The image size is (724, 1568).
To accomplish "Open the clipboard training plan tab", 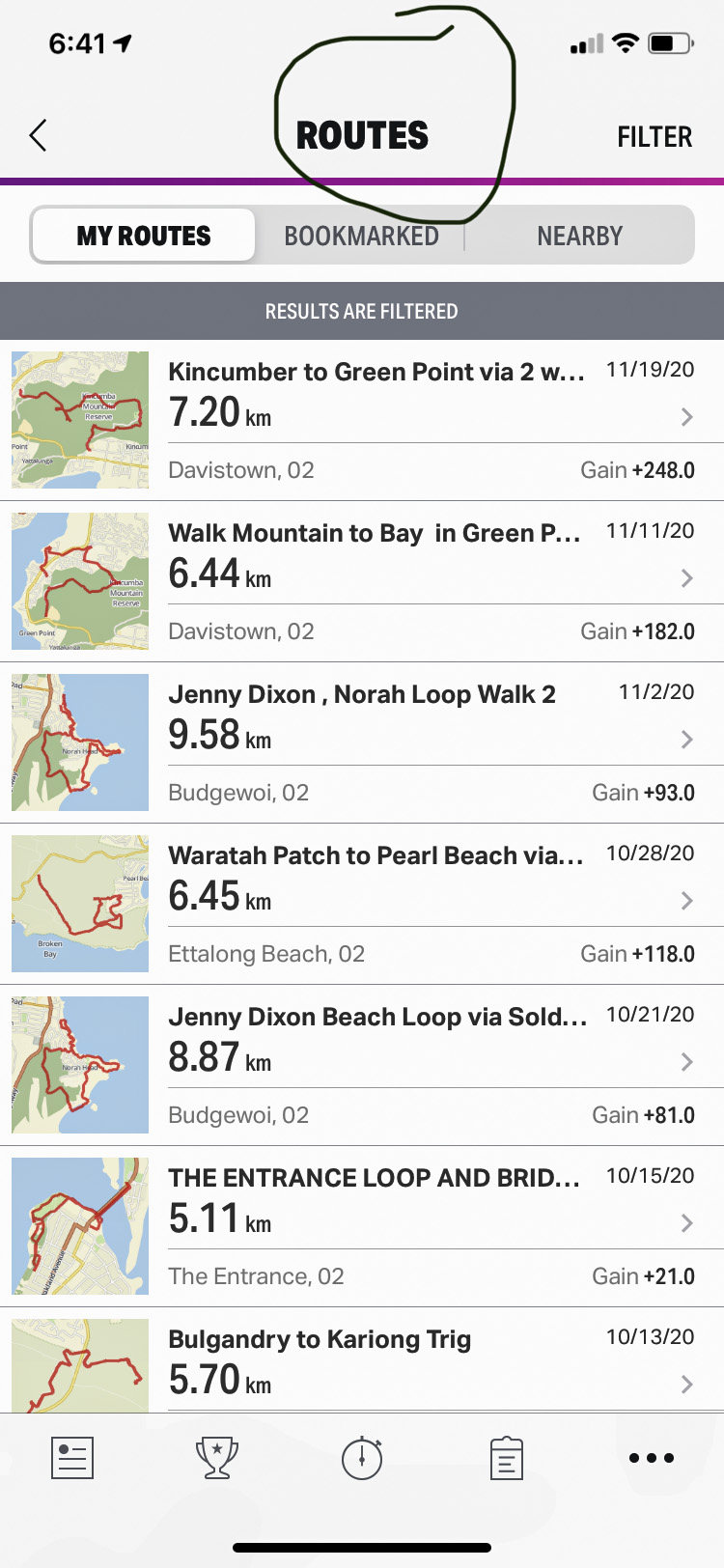I will pos(507,1458).
